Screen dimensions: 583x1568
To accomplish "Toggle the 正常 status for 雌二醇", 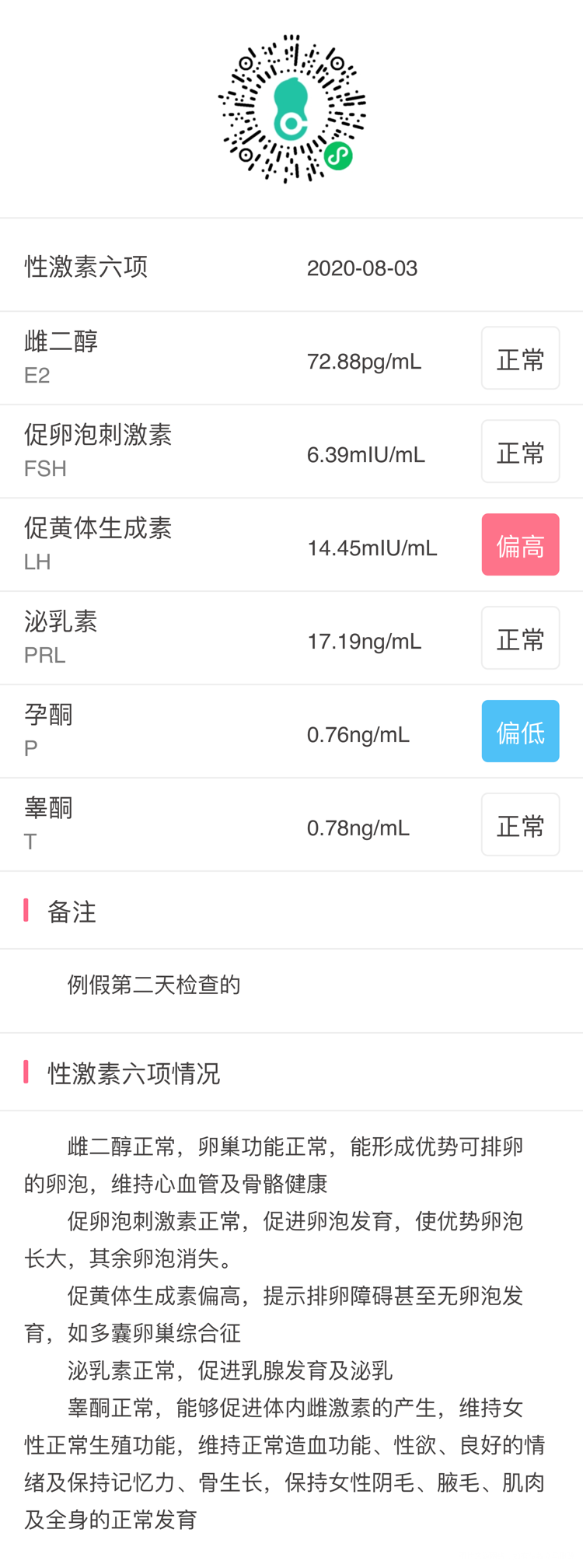I will (520, 357).
